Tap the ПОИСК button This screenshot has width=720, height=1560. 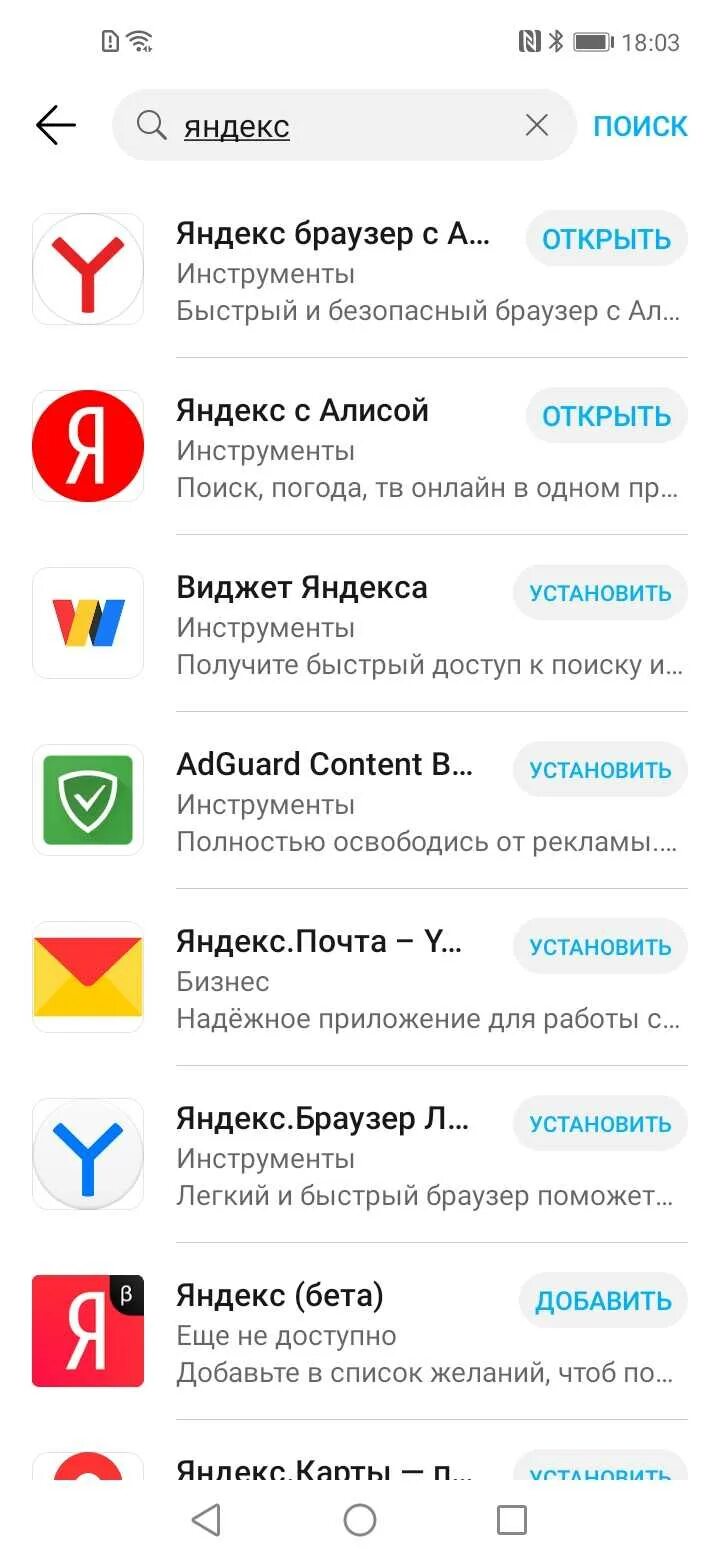640,126
